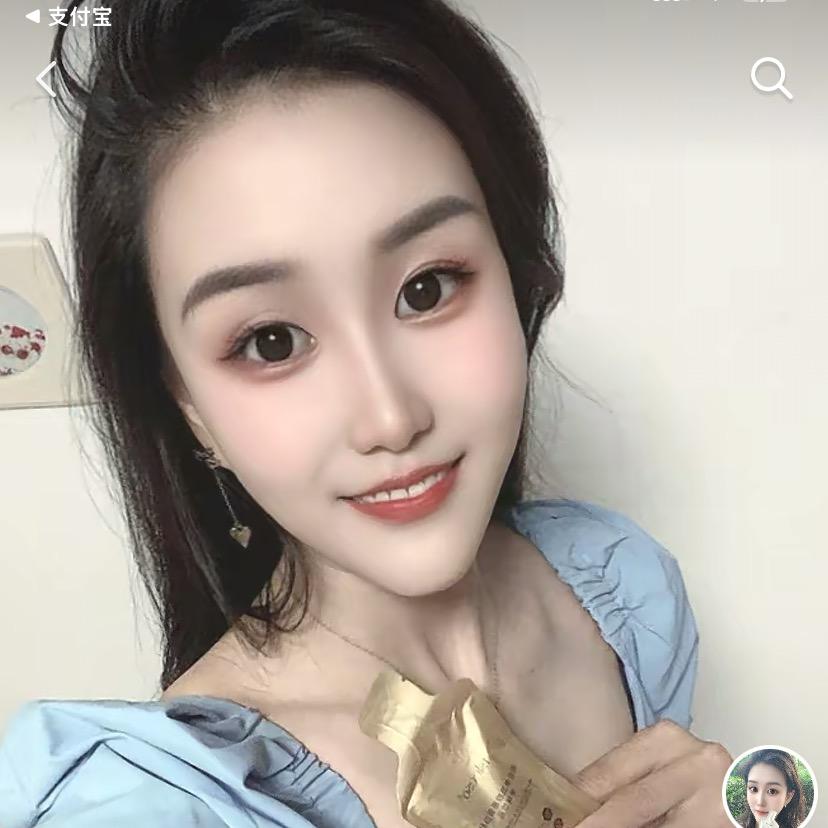Go back using the top-left arrow

click(46, 79)
